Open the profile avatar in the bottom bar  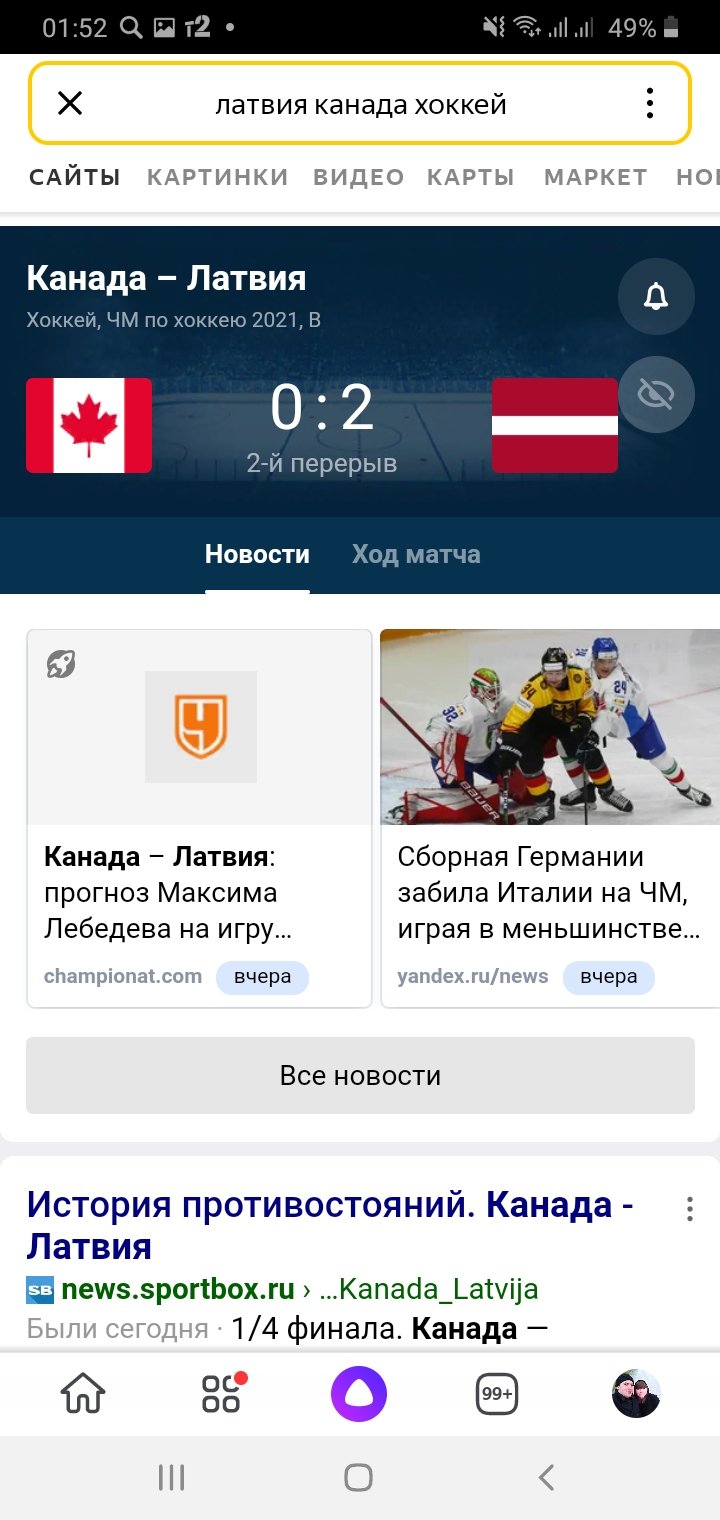[636, 1393]
